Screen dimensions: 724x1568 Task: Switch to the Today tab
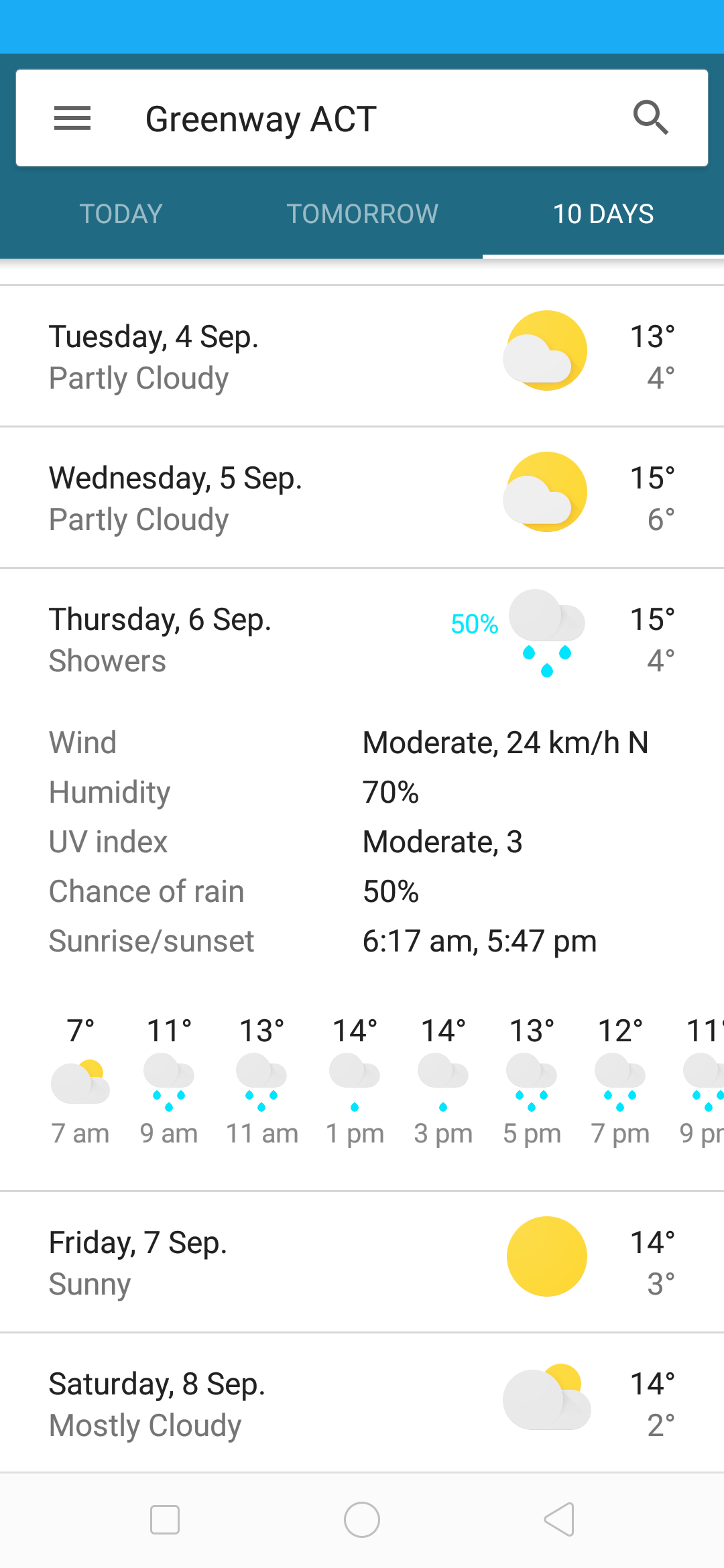[x=121, y=214]
